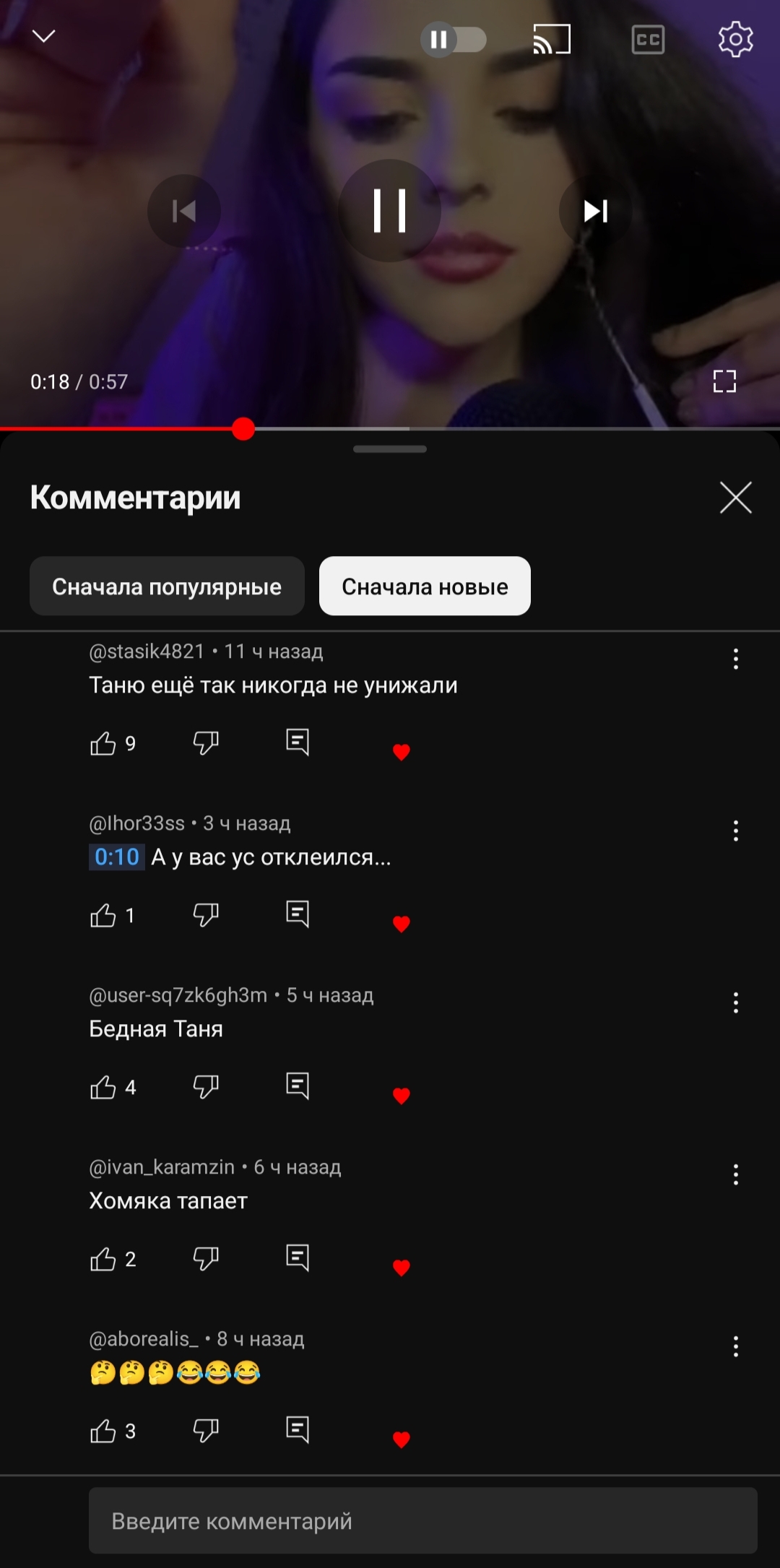Dislike the comment by @Ihor33ss
The image size is (780, 1568).
click(206, 914)
